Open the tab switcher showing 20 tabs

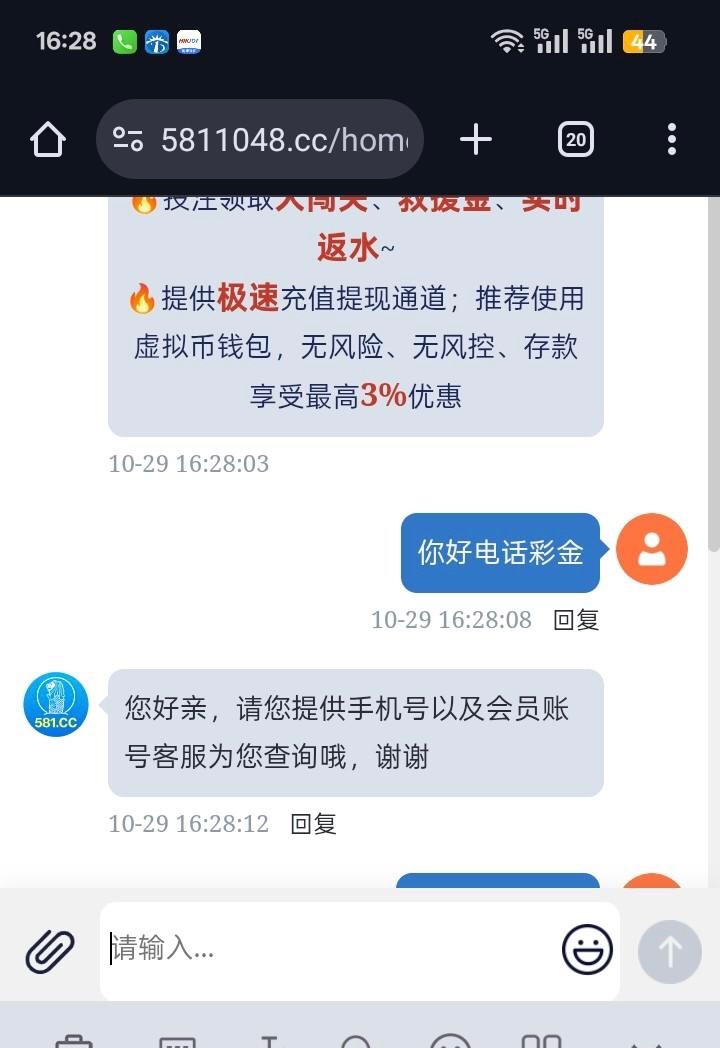pyautogui.click(x=576, y=140)
